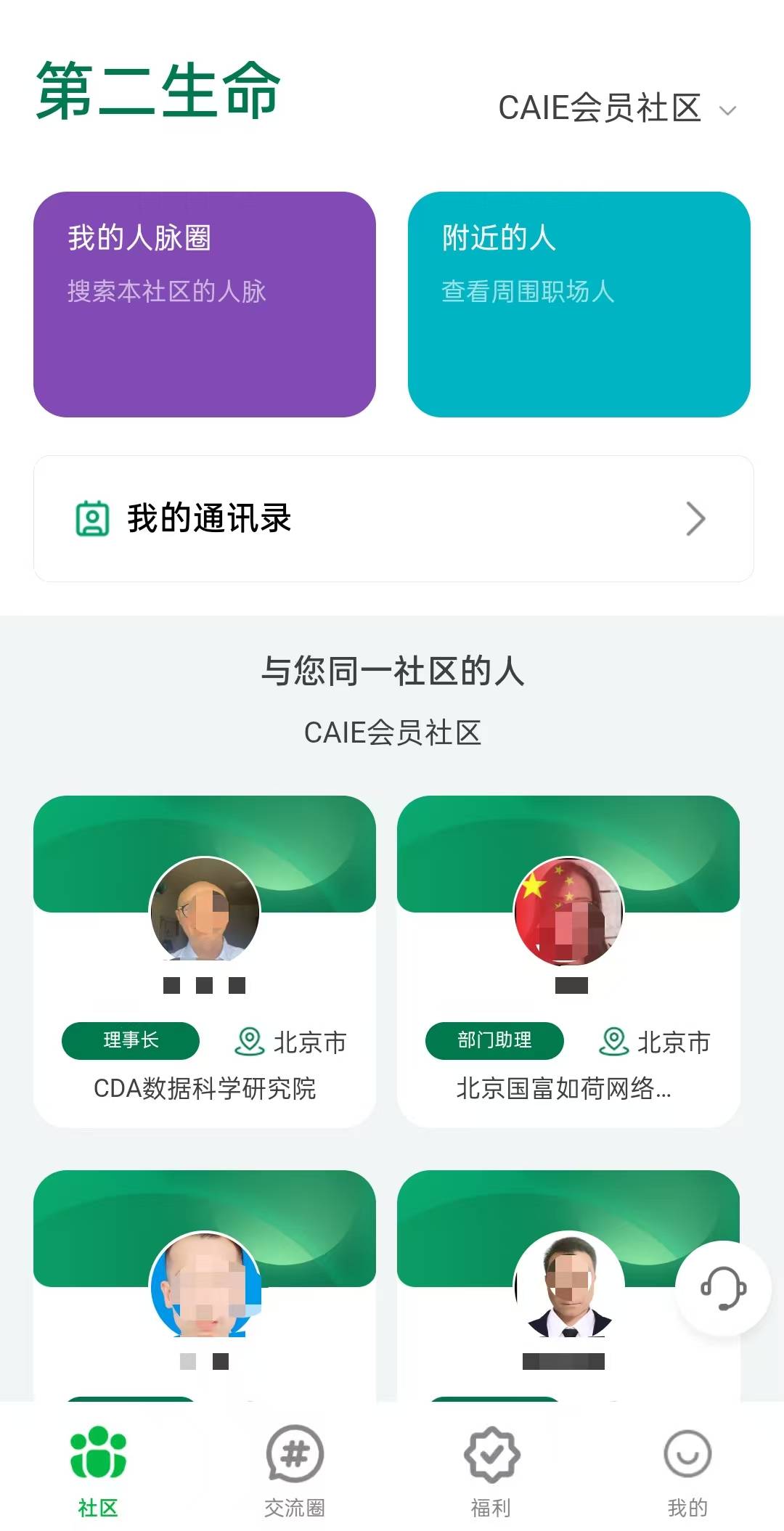
Task: Open the customer service headset button
Action: [723, 1288]
